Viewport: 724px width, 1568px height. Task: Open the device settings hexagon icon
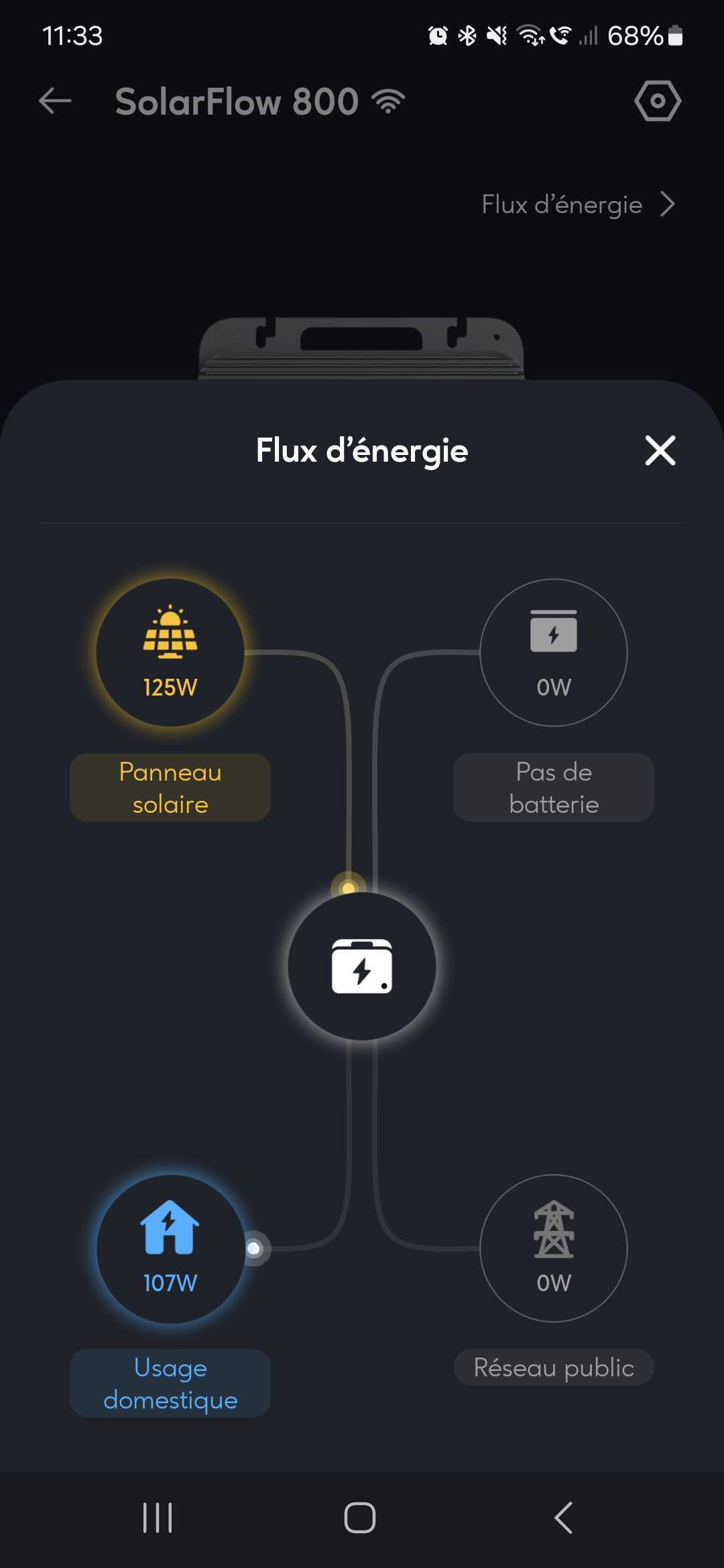click(657, 101)
